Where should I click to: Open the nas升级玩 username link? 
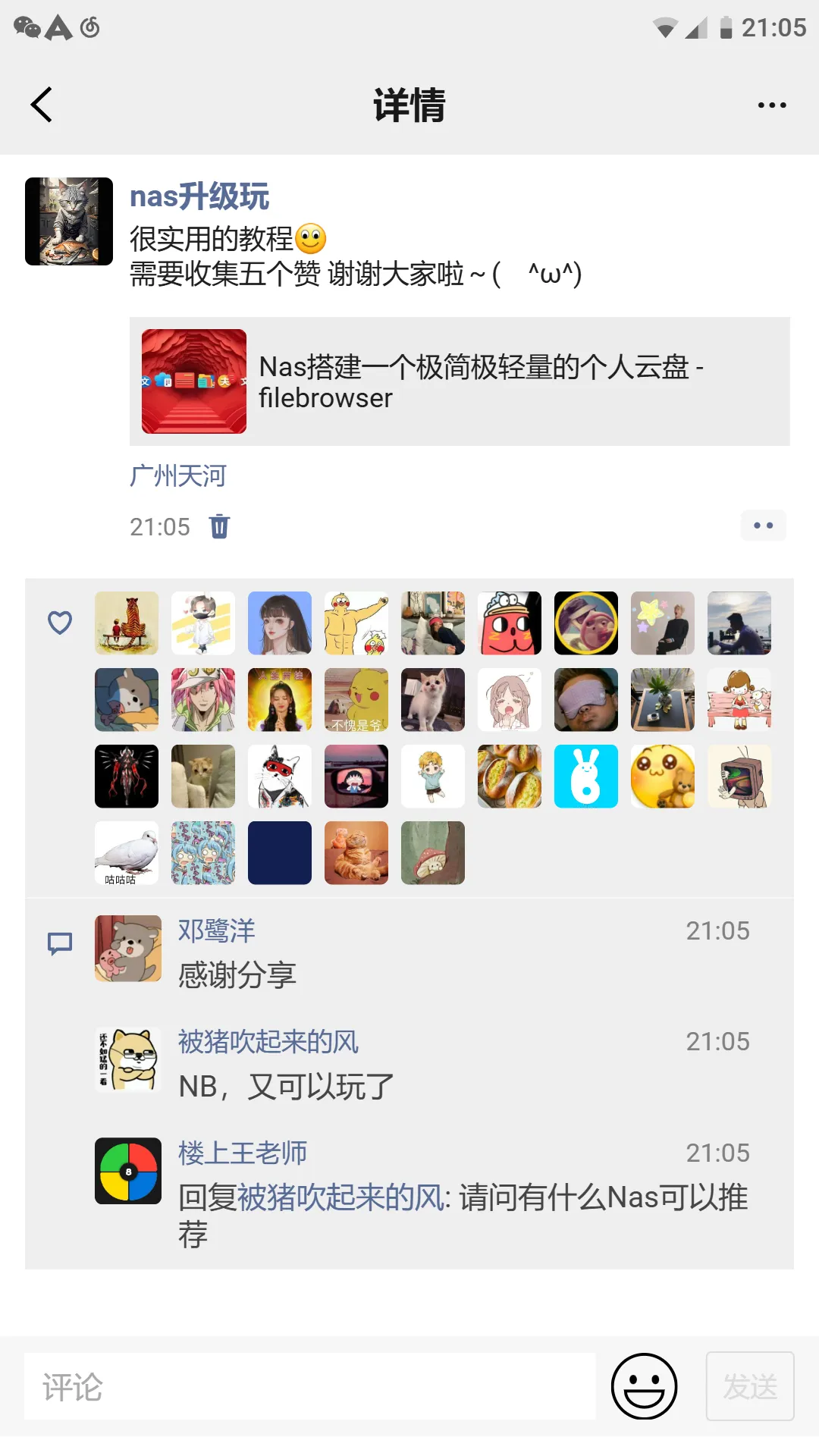pyautogui.click(x=199, y=196)
